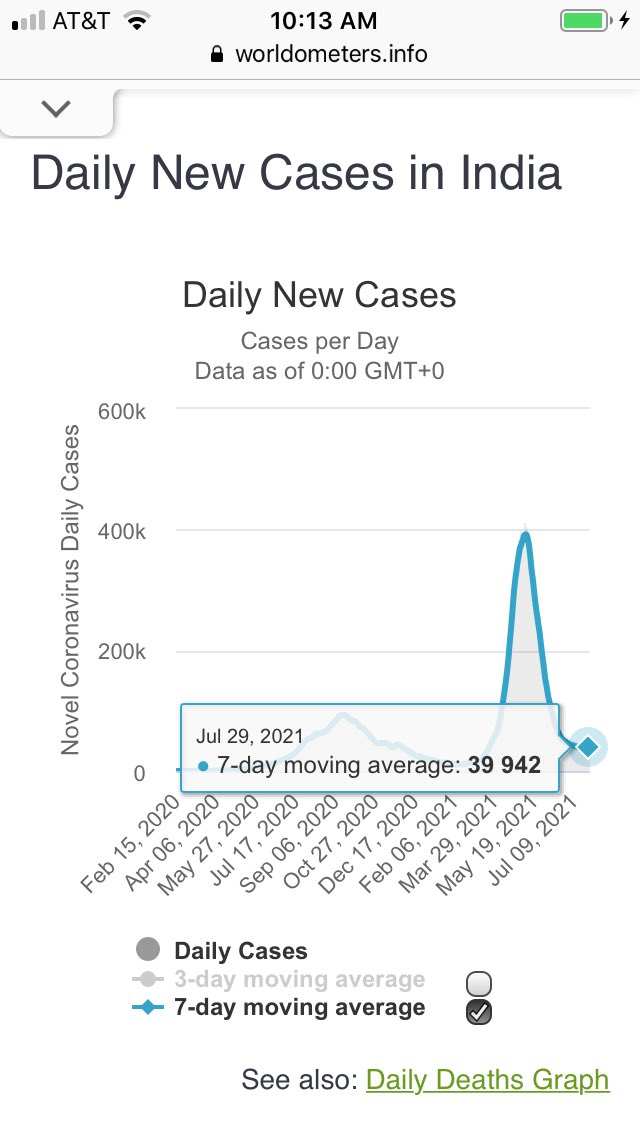Screen dimensions: 640x1136
Task: Expand the collapsed chevron tab at top
Action: 57,109
